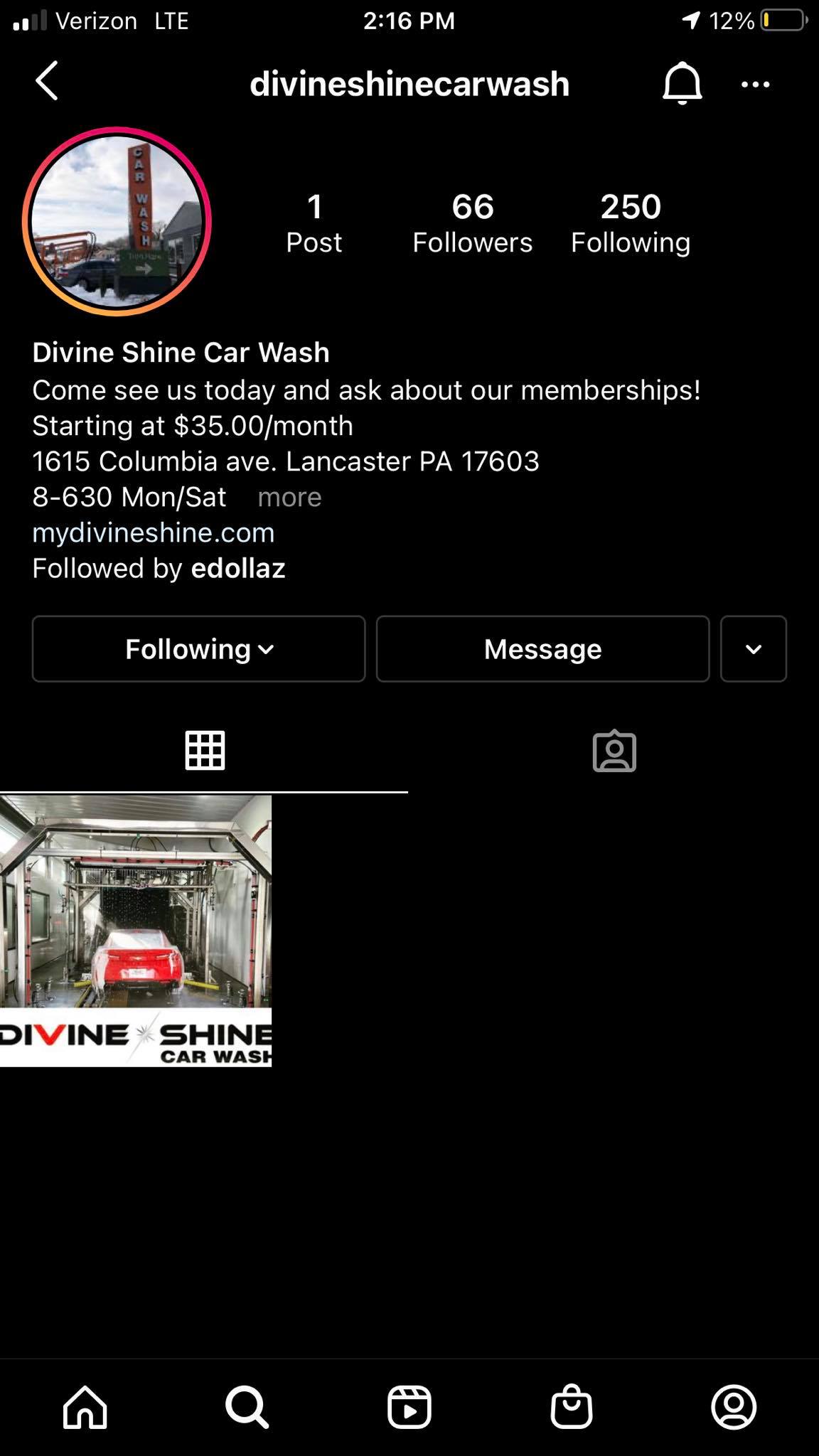This screenshot has height=1456, width=819.
Task: Open the red car wash post
Action: point(136,931)
